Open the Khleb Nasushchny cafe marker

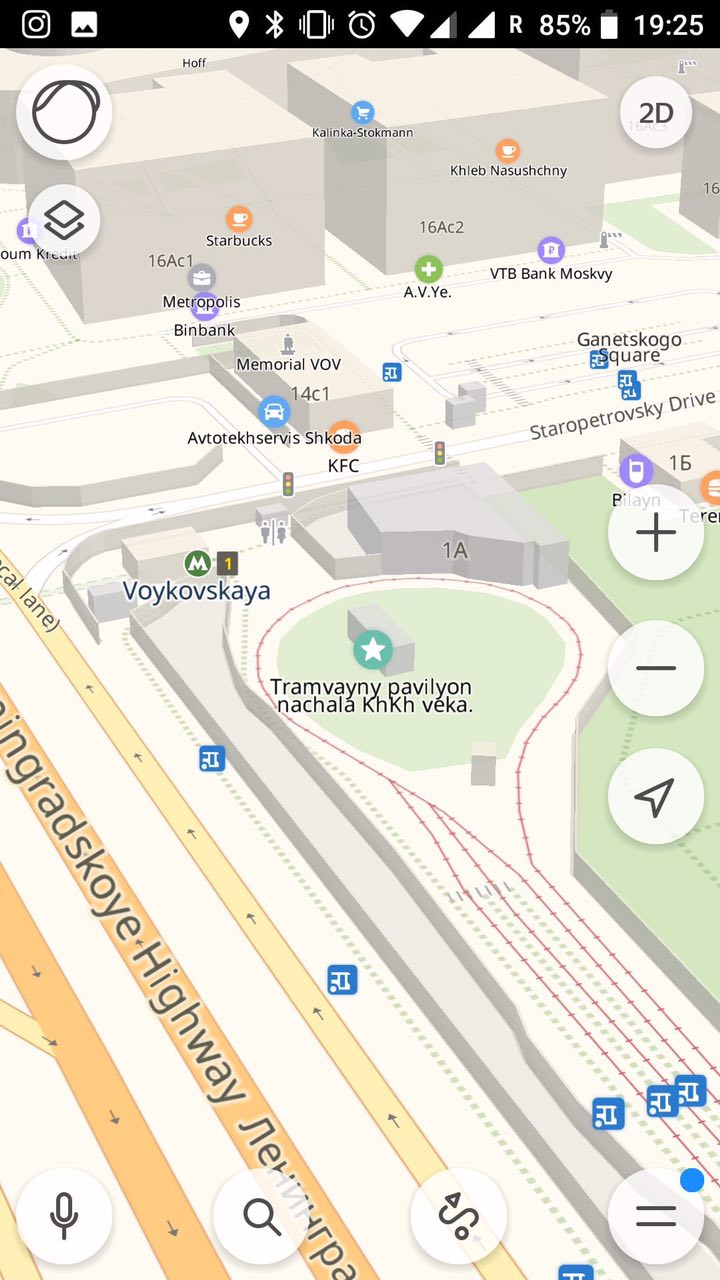tap(508, 151)
